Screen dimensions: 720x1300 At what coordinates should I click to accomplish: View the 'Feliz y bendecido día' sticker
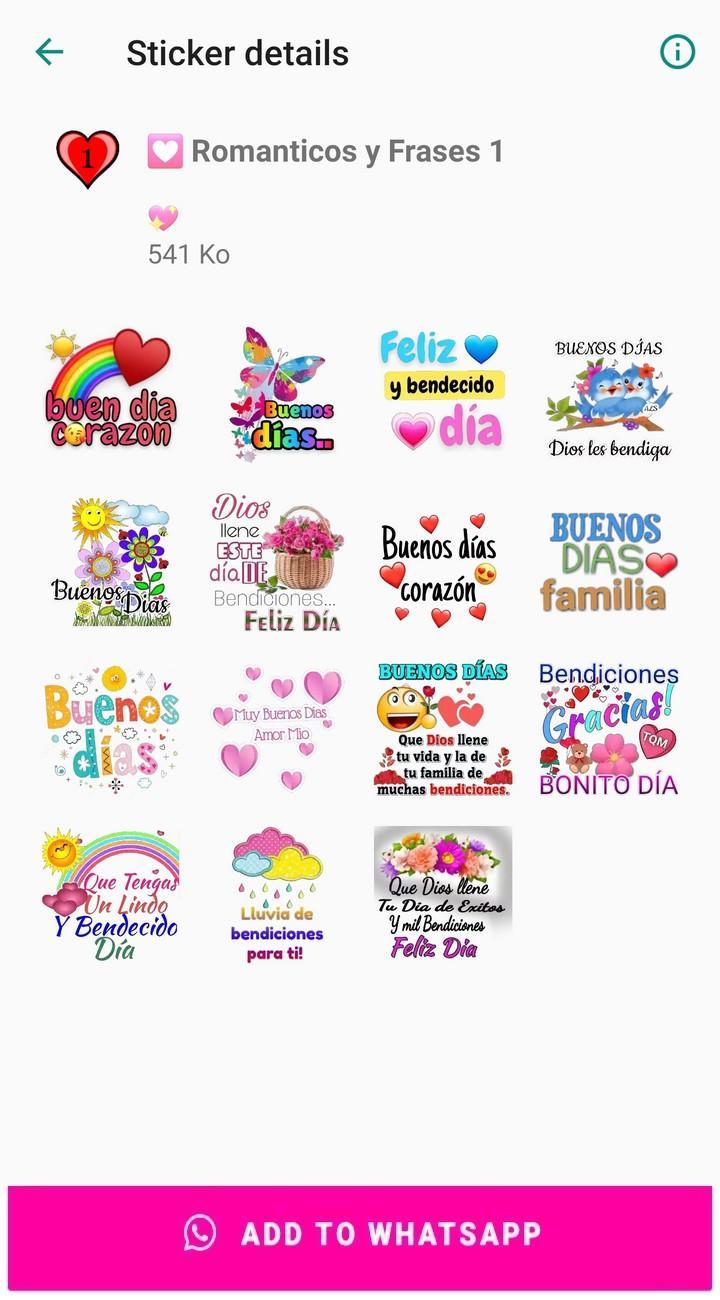(441, 392)
